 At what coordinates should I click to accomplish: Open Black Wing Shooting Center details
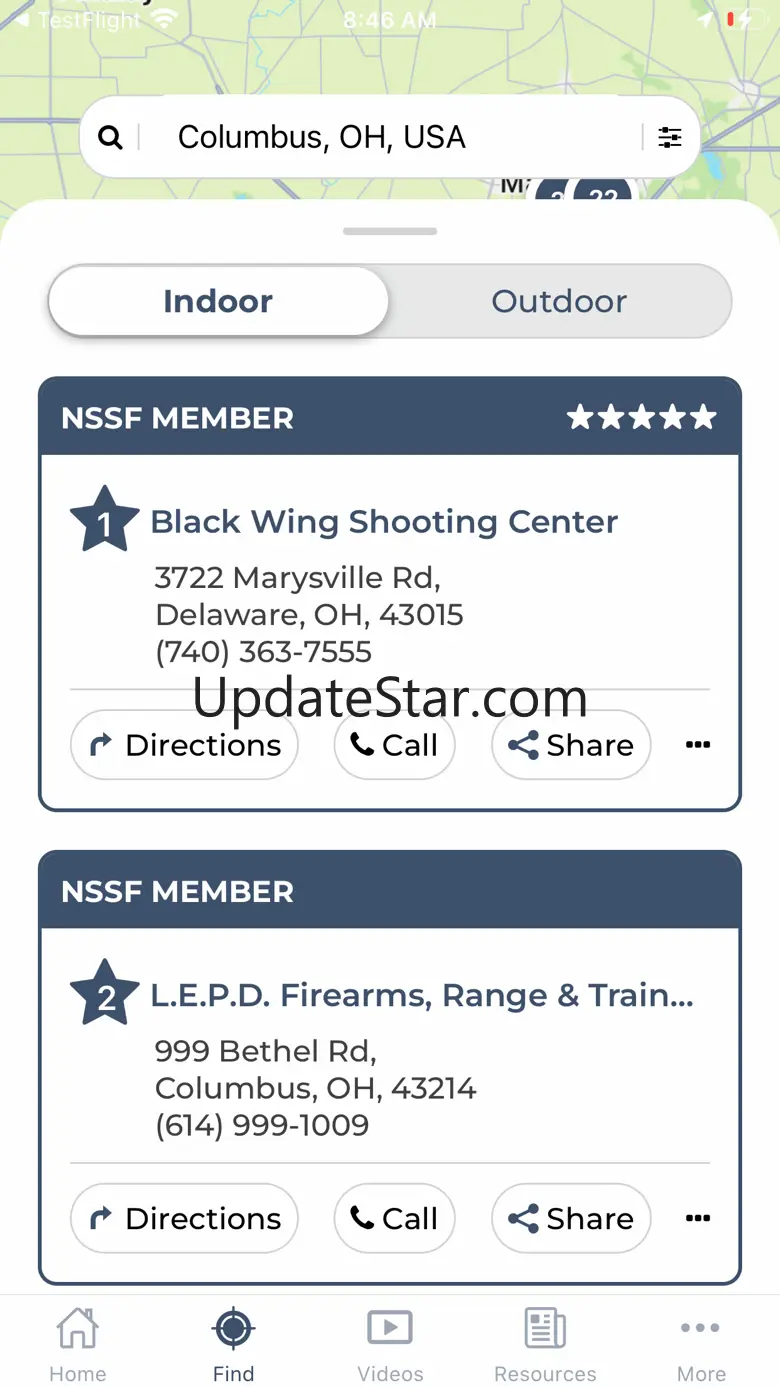(384, 521)
